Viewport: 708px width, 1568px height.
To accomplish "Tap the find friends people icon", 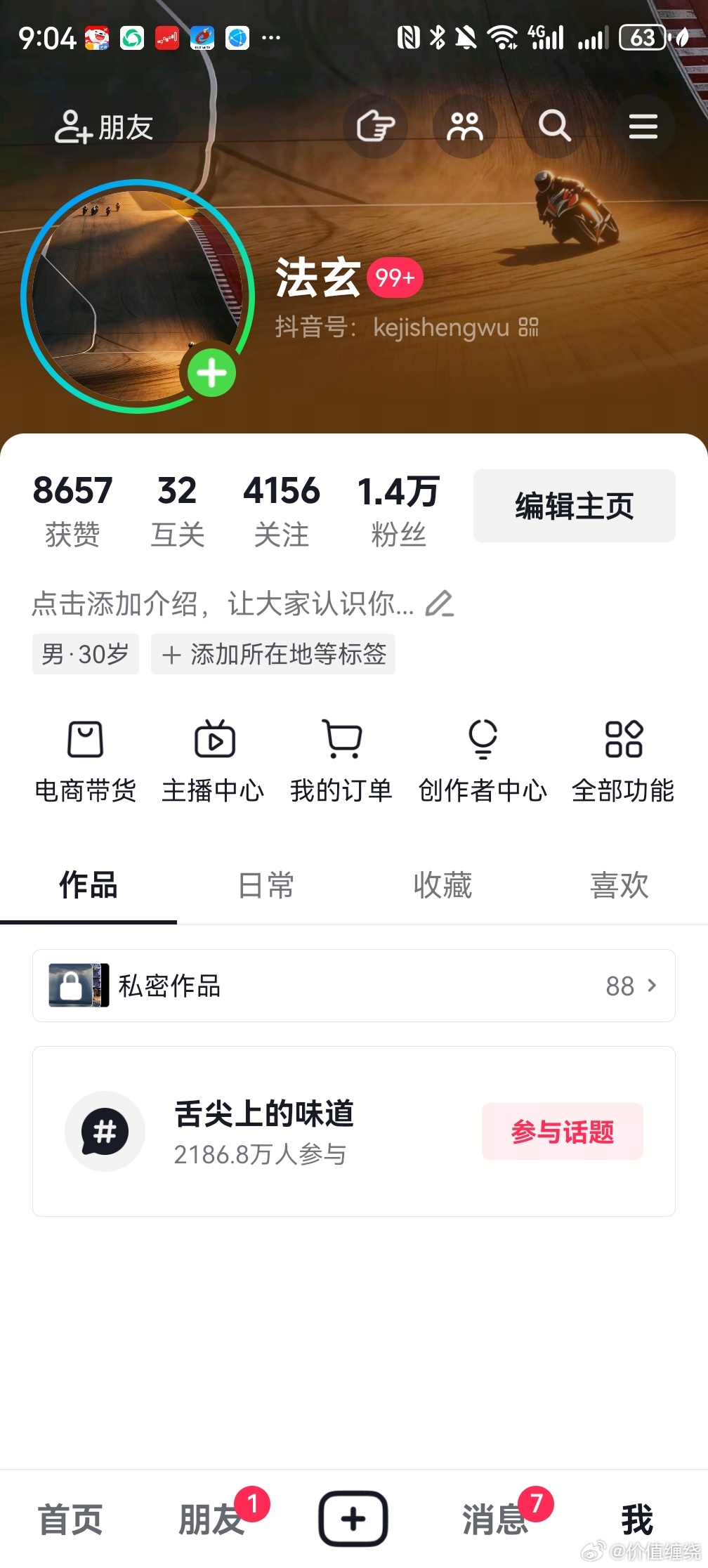I will (465, 126).
